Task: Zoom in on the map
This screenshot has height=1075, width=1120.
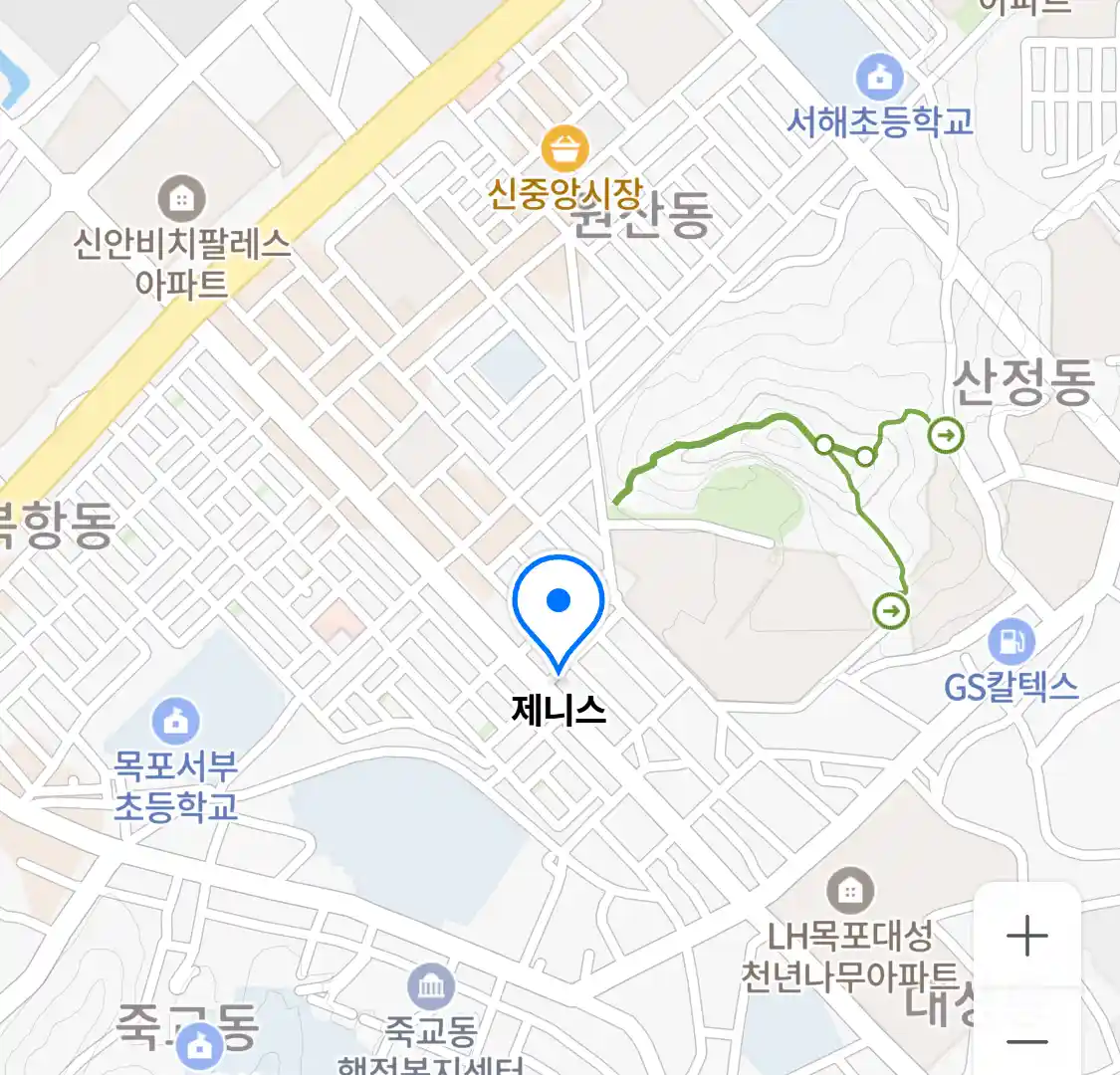Action: point(1026,936)
